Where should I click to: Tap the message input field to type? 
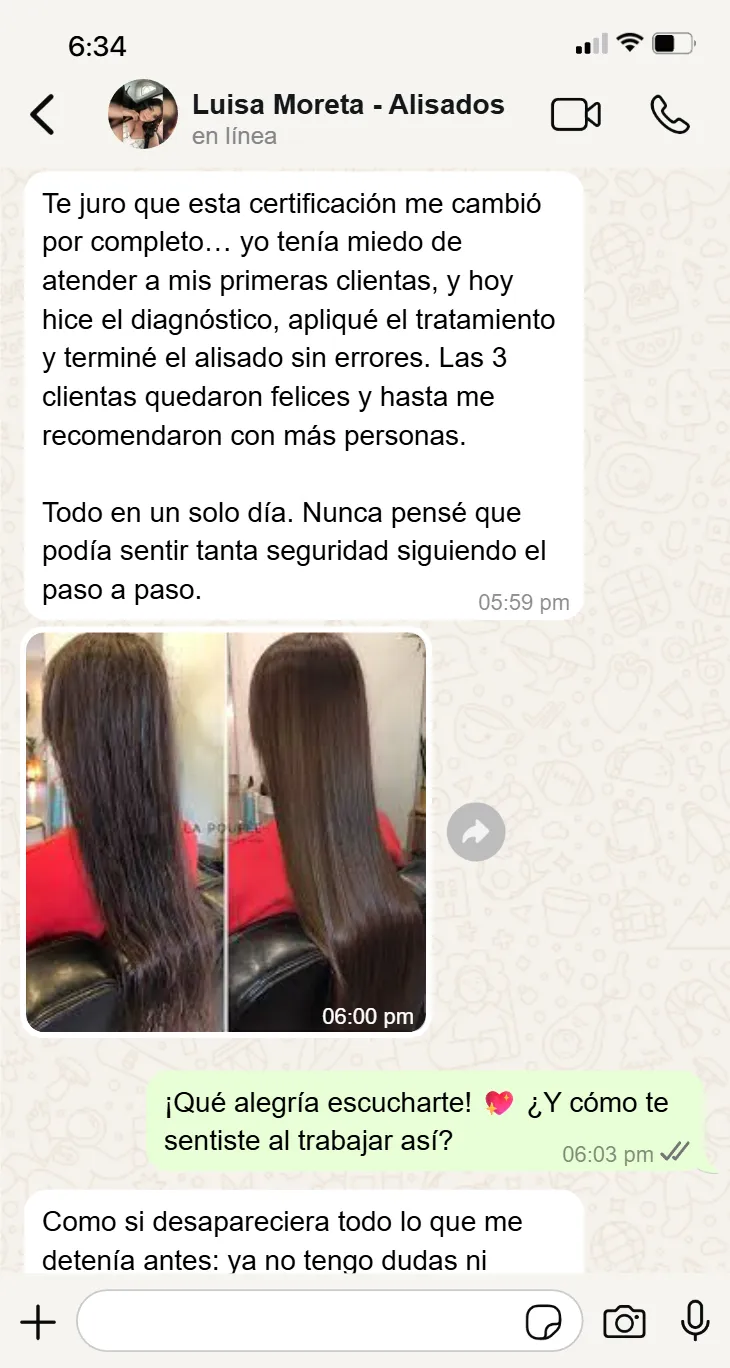tap(300, 1321)
